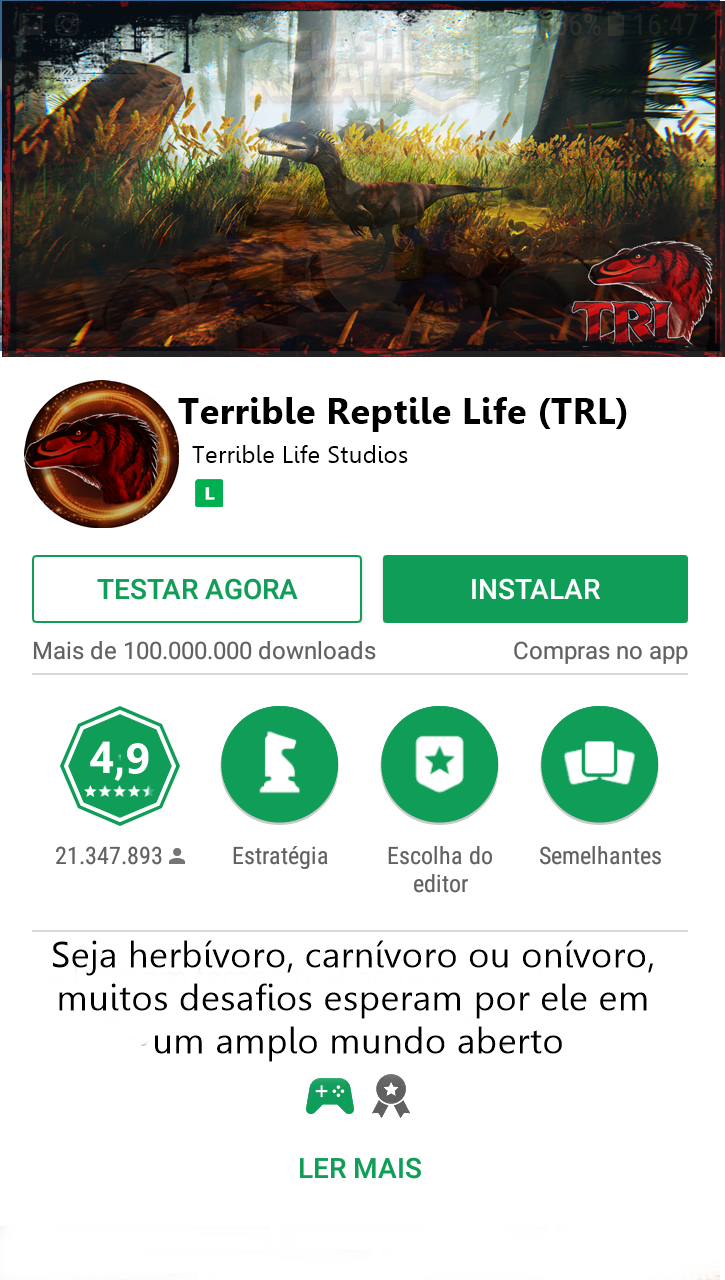Viewport: 725px width, 1280px height.
Task: Tap the INSTALAR button
Action: pyautogui.click(x=535, y=589)
